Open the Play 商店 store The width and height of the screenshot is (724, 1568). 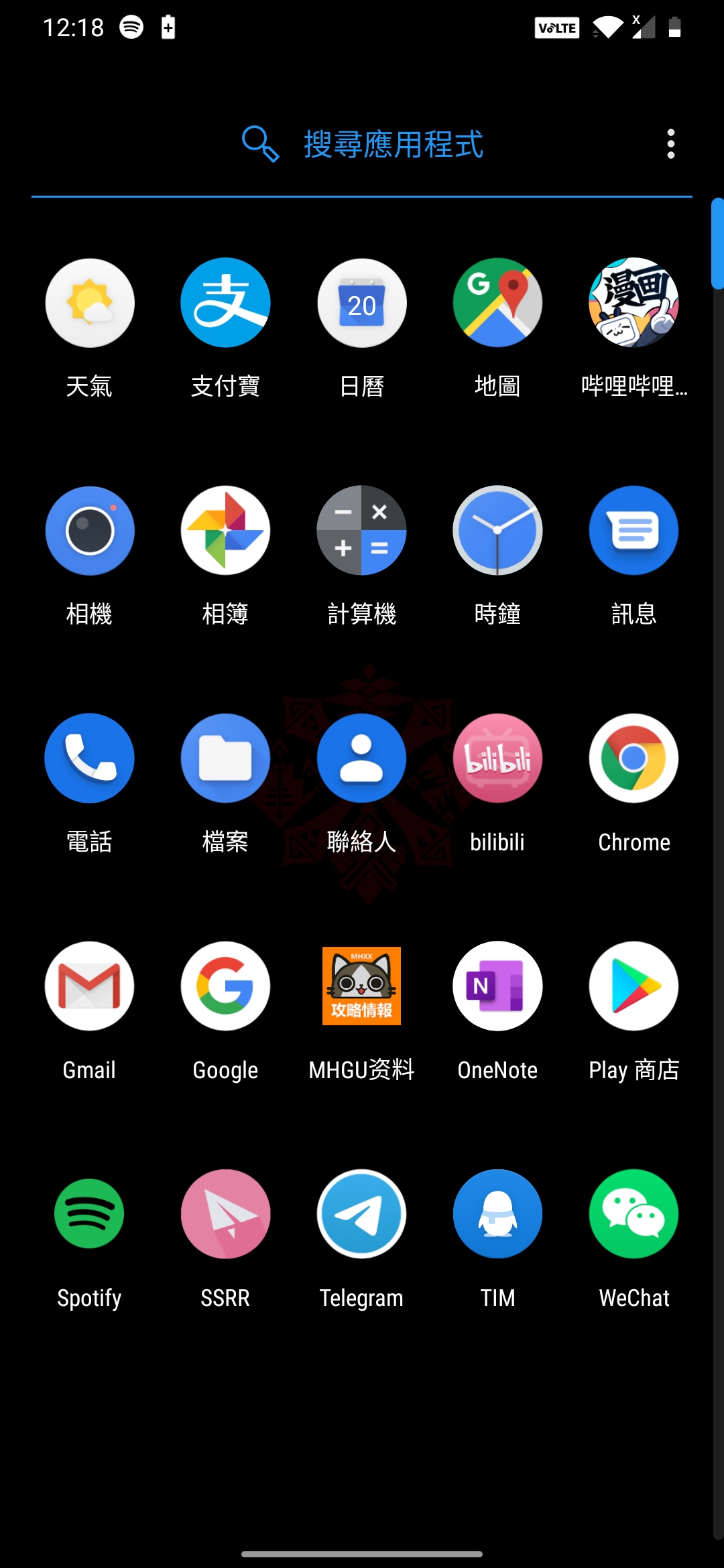click(x=633, y=986)
